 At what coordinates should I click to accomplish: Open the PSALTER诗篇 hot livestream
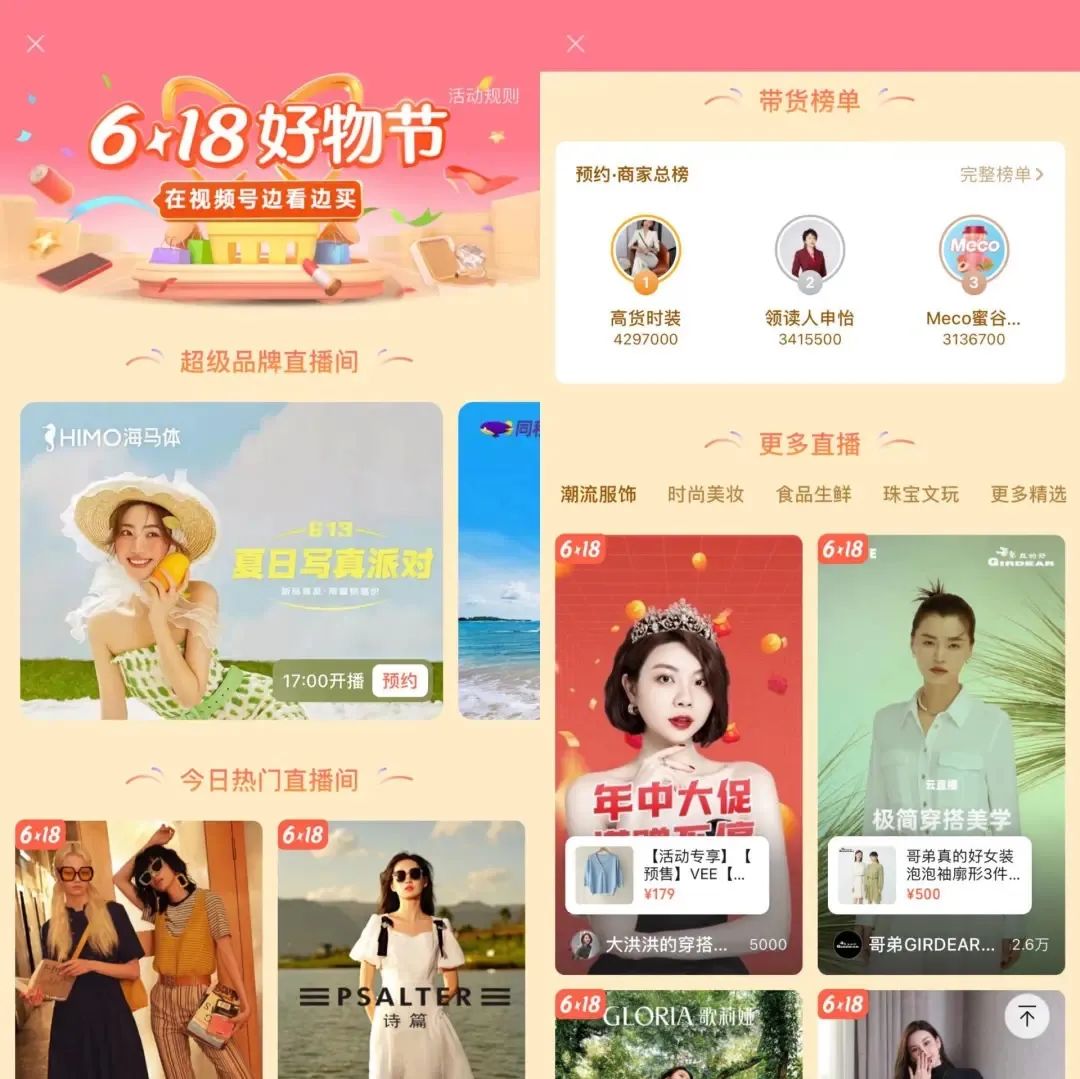click(401, 950)
